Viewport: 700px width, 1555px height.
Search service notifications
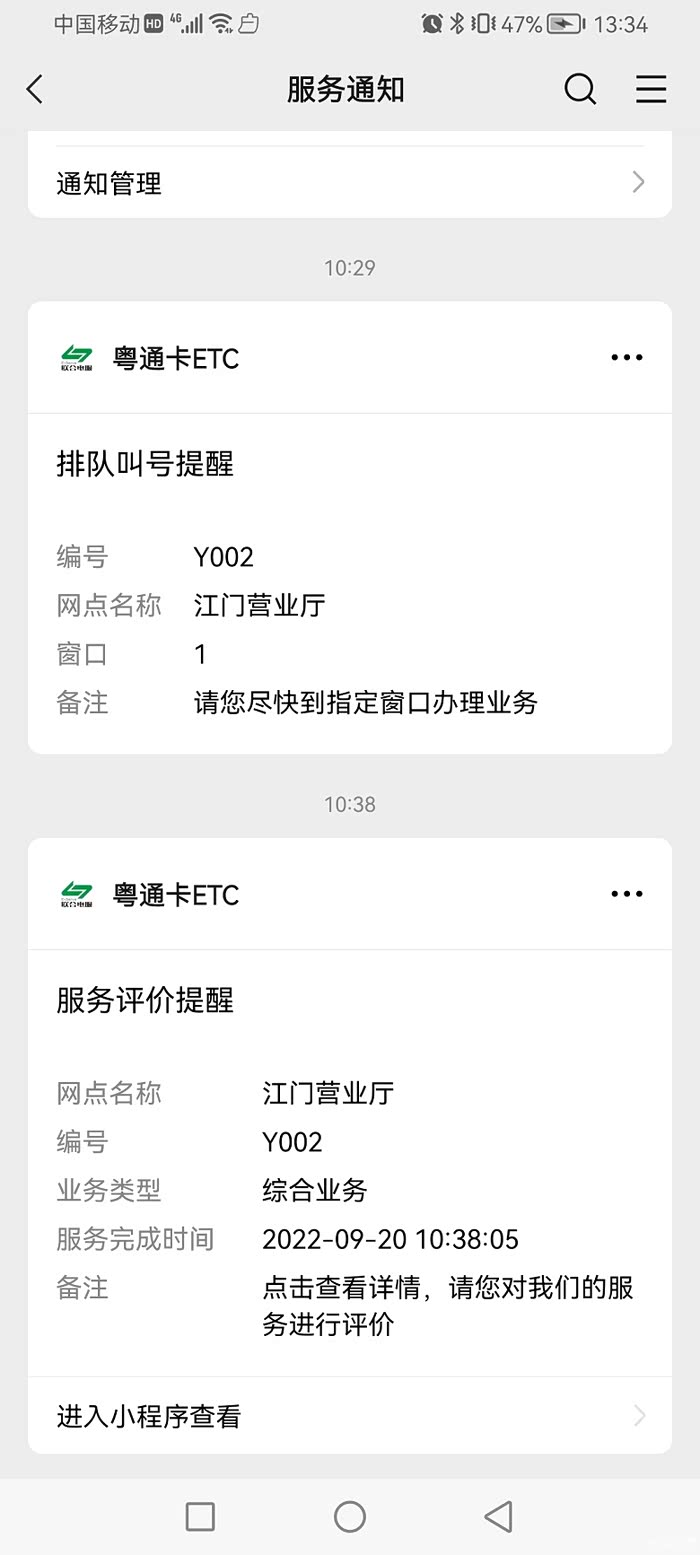580,90
